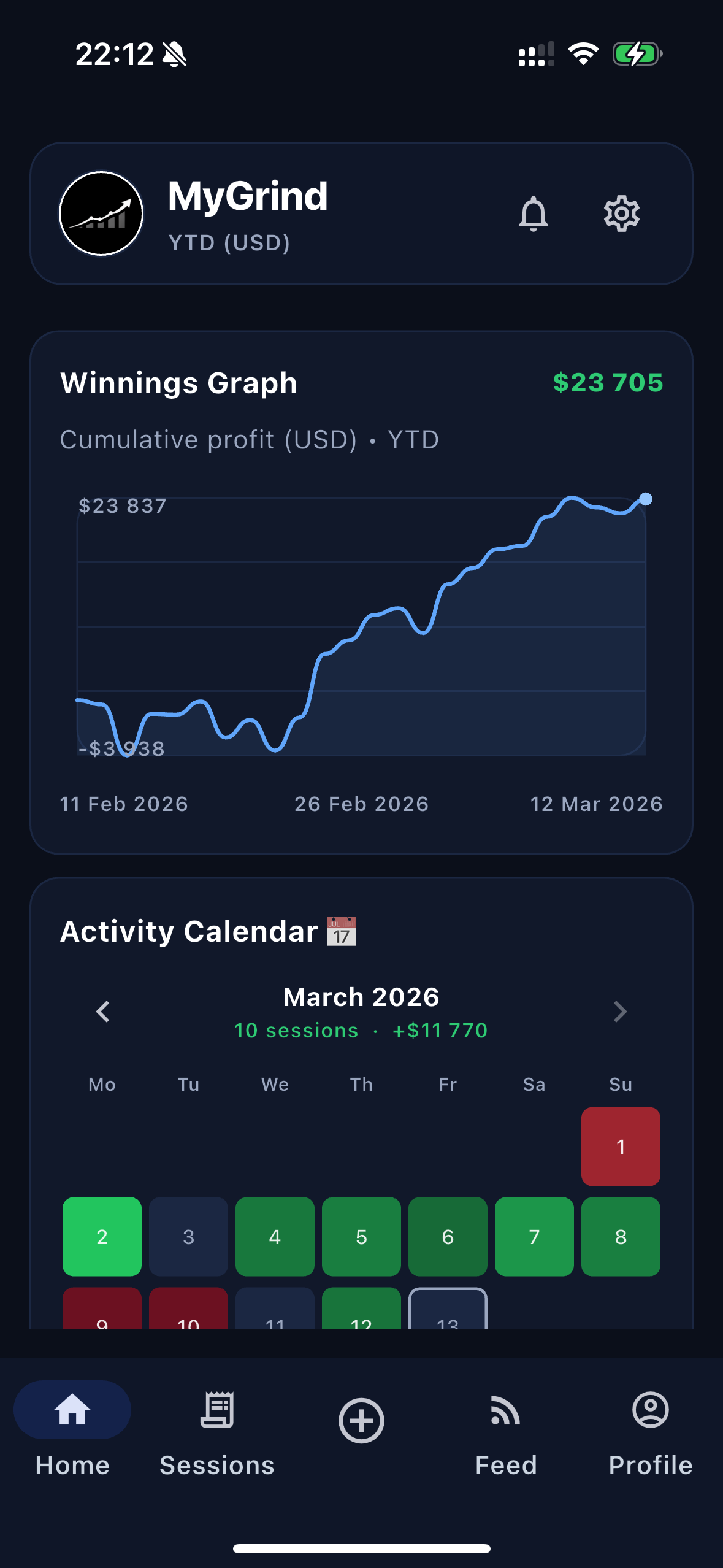Open notifications via the bell icon
Image resolution: width=723 pixels, height=1568 pixels.
(x=533, y=213)
